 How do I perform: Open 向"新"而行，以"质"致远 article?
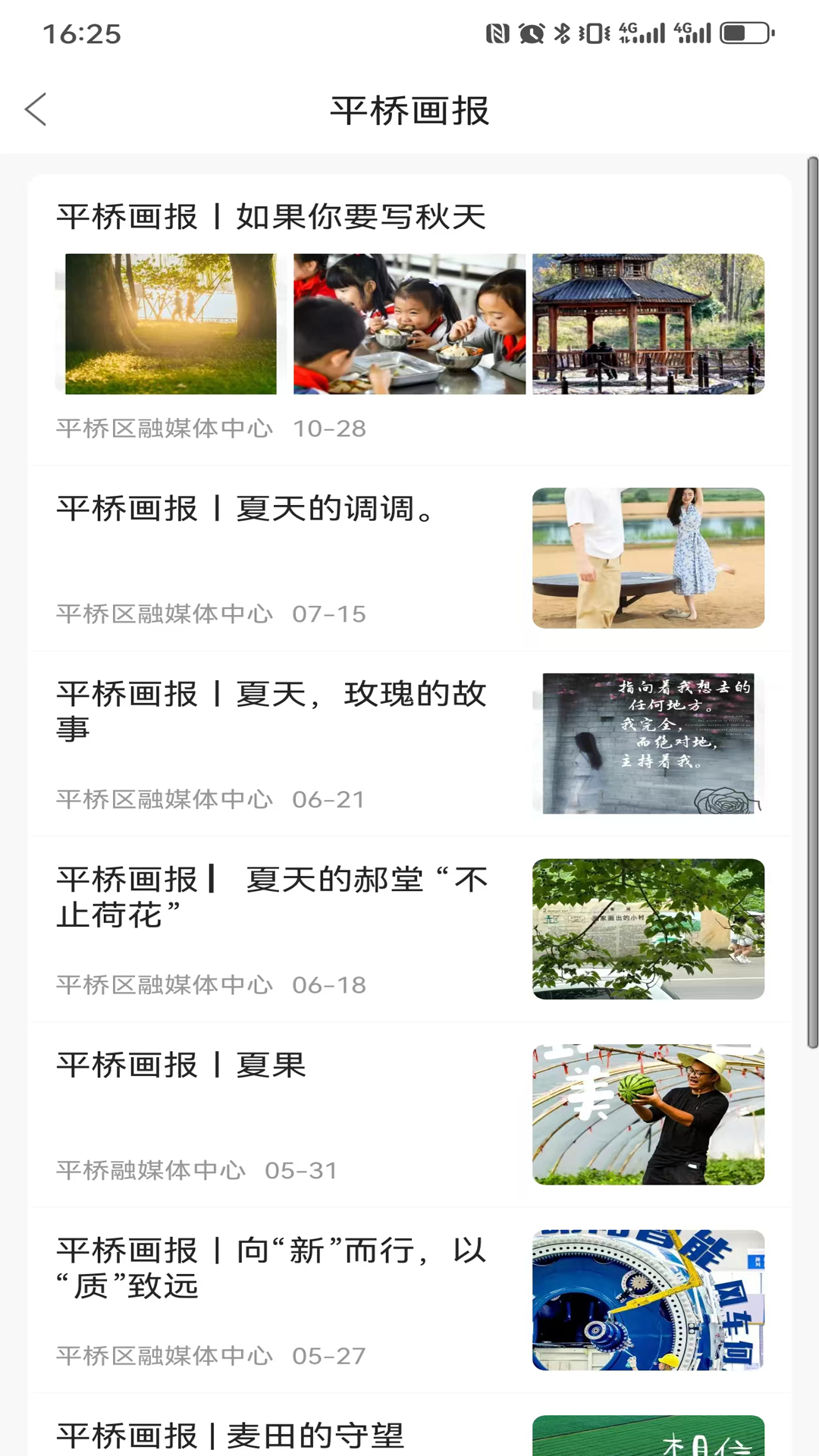tap(271, 1267)
